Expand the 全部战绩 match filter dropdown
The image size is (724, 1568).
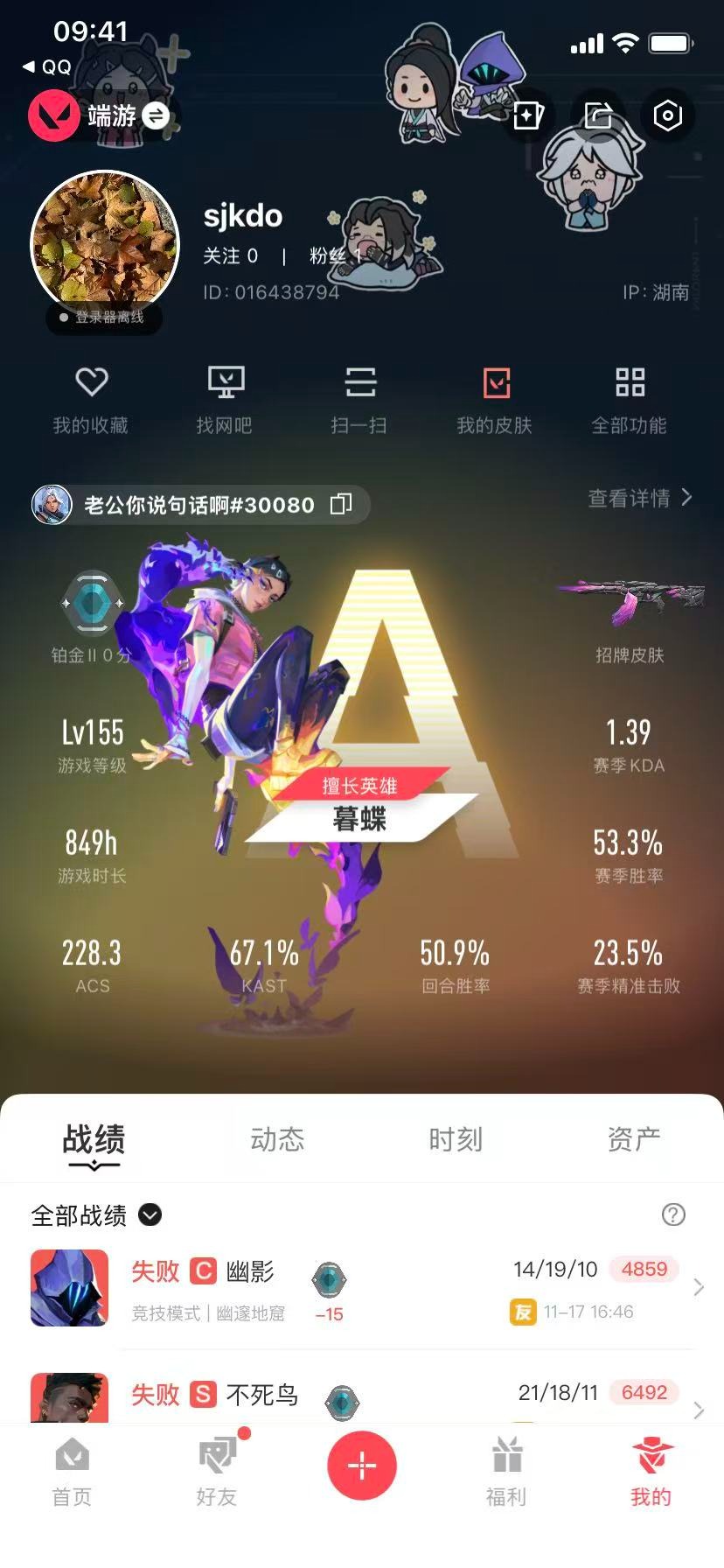coord(149,1215)
